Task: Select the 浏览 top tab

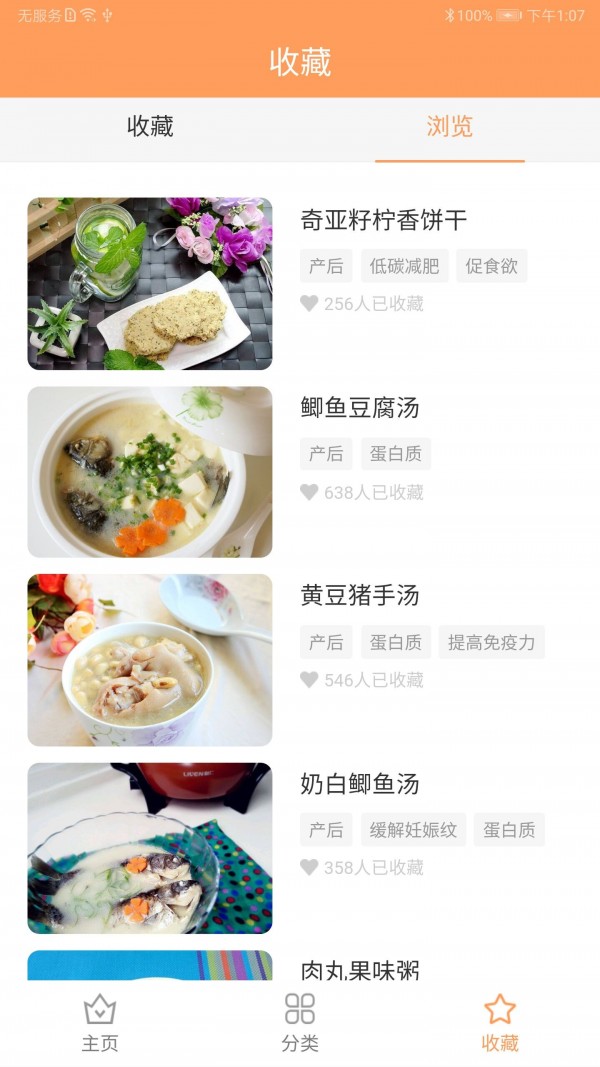Action: 449,127
